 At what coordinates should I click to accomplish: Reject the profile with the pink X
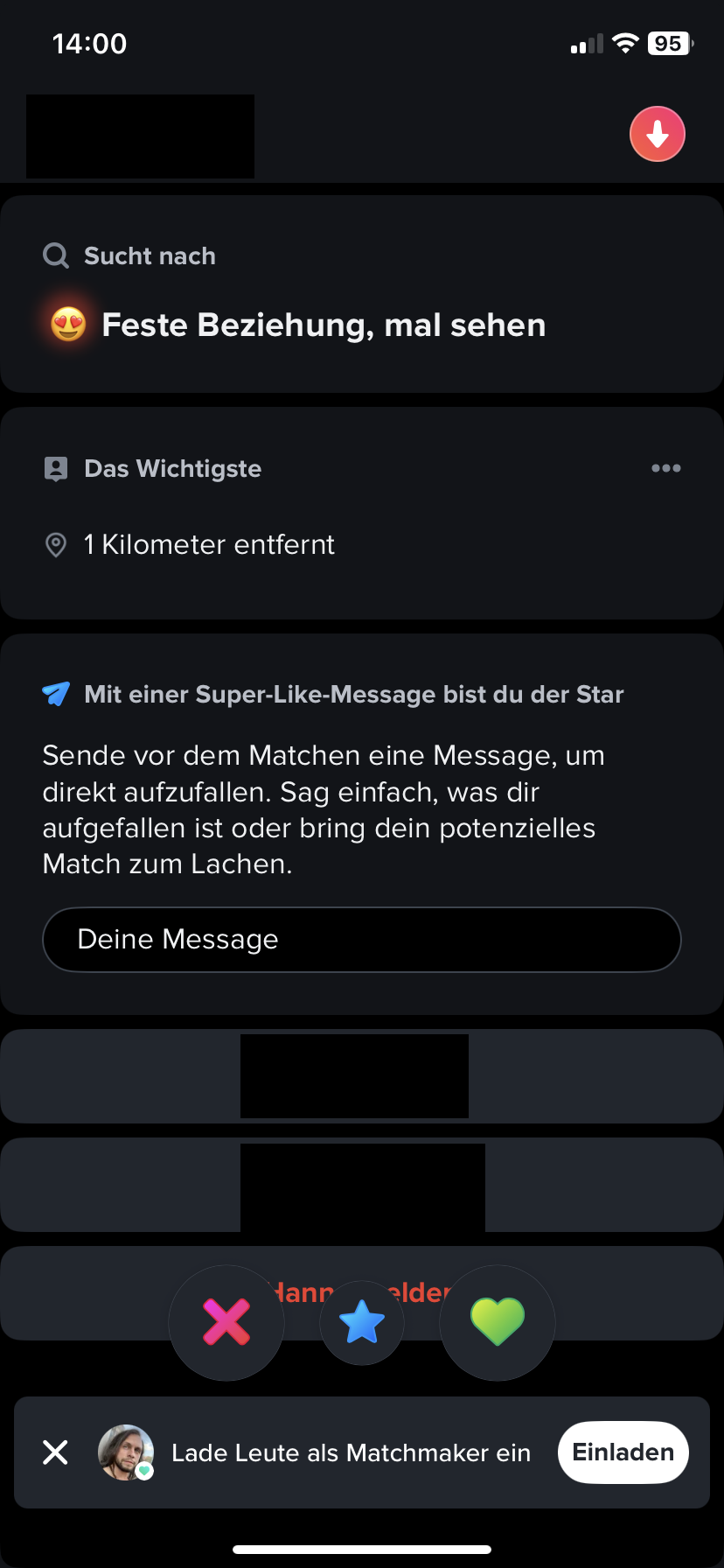click(226, 1321)
